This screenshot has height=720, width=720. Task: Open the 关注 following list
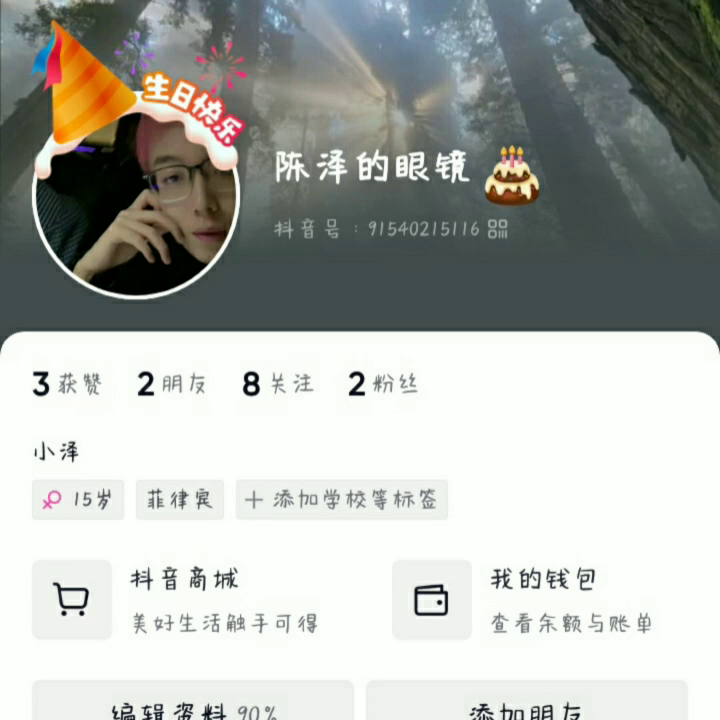tap(278, 384)
